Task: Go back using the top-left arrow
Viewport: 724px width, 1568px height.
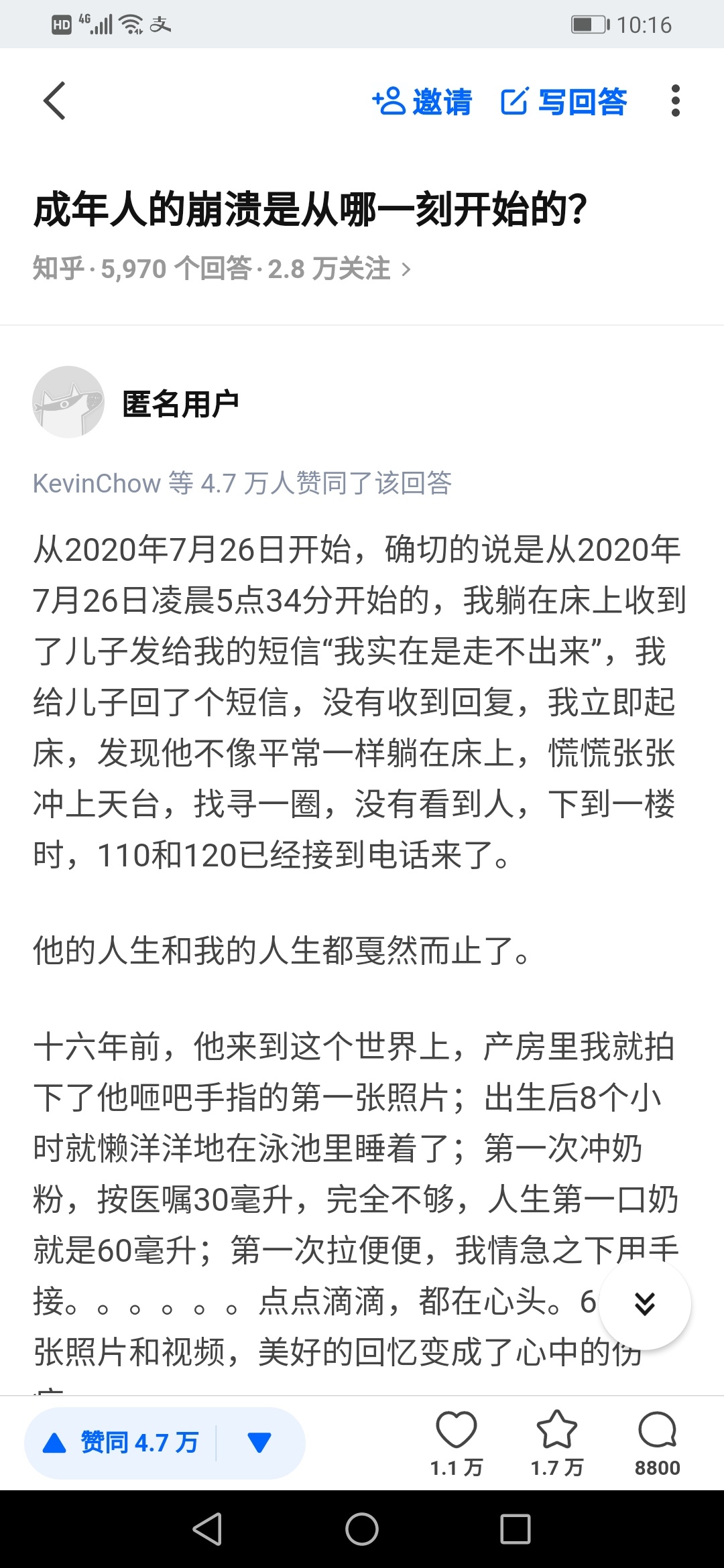Action: point(55,101)
